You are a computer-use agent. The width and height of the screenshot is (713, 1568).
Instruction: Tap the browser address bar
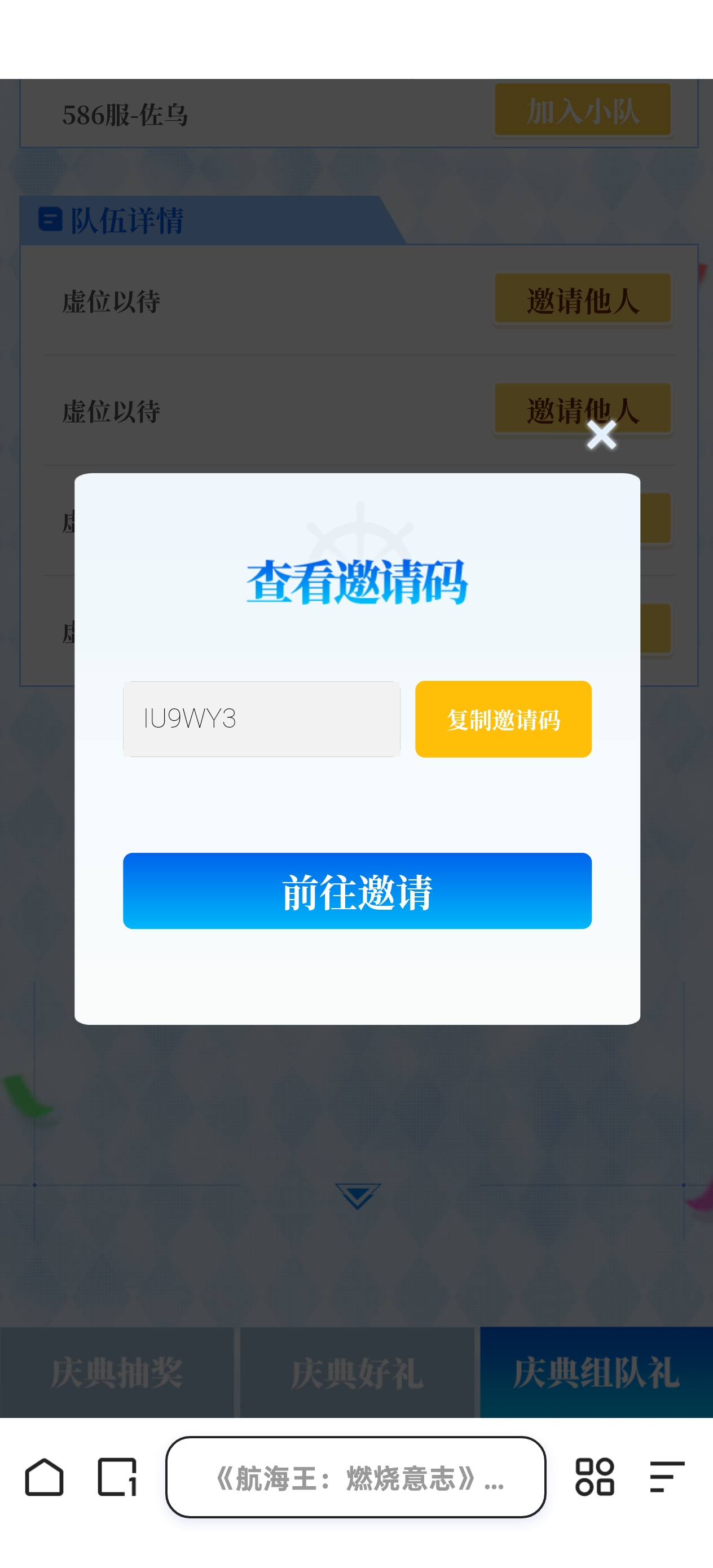(x=355, y=1477)
